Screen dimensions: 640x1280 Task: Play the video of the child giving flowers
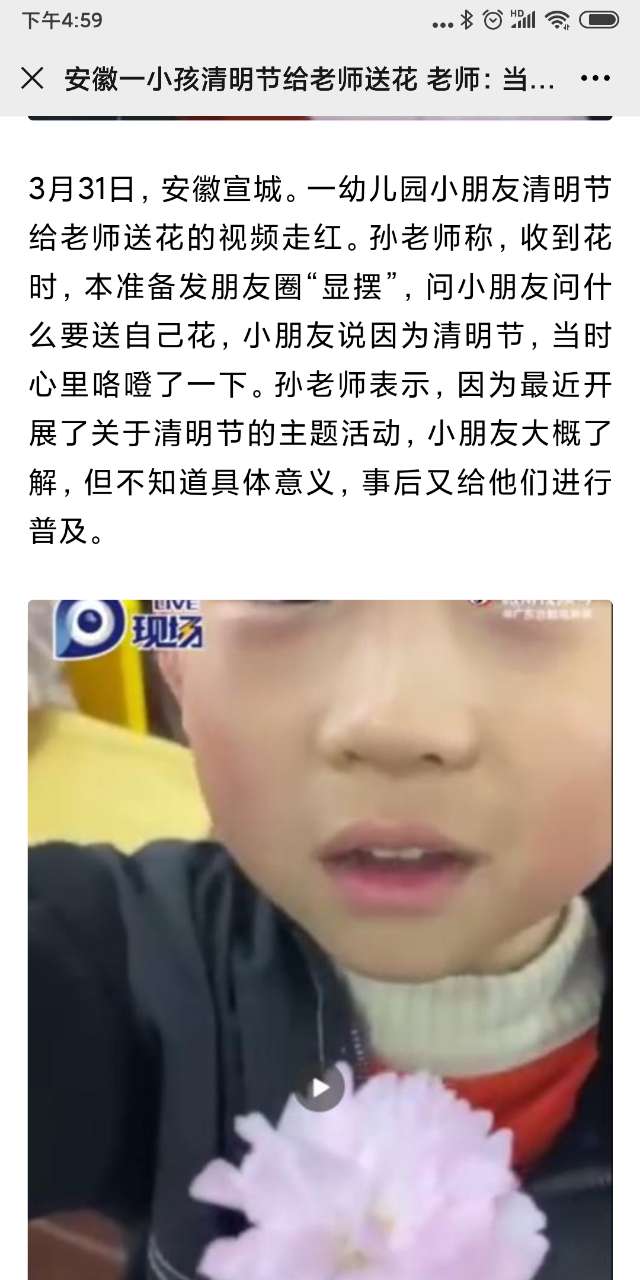tap(319, 1087)
